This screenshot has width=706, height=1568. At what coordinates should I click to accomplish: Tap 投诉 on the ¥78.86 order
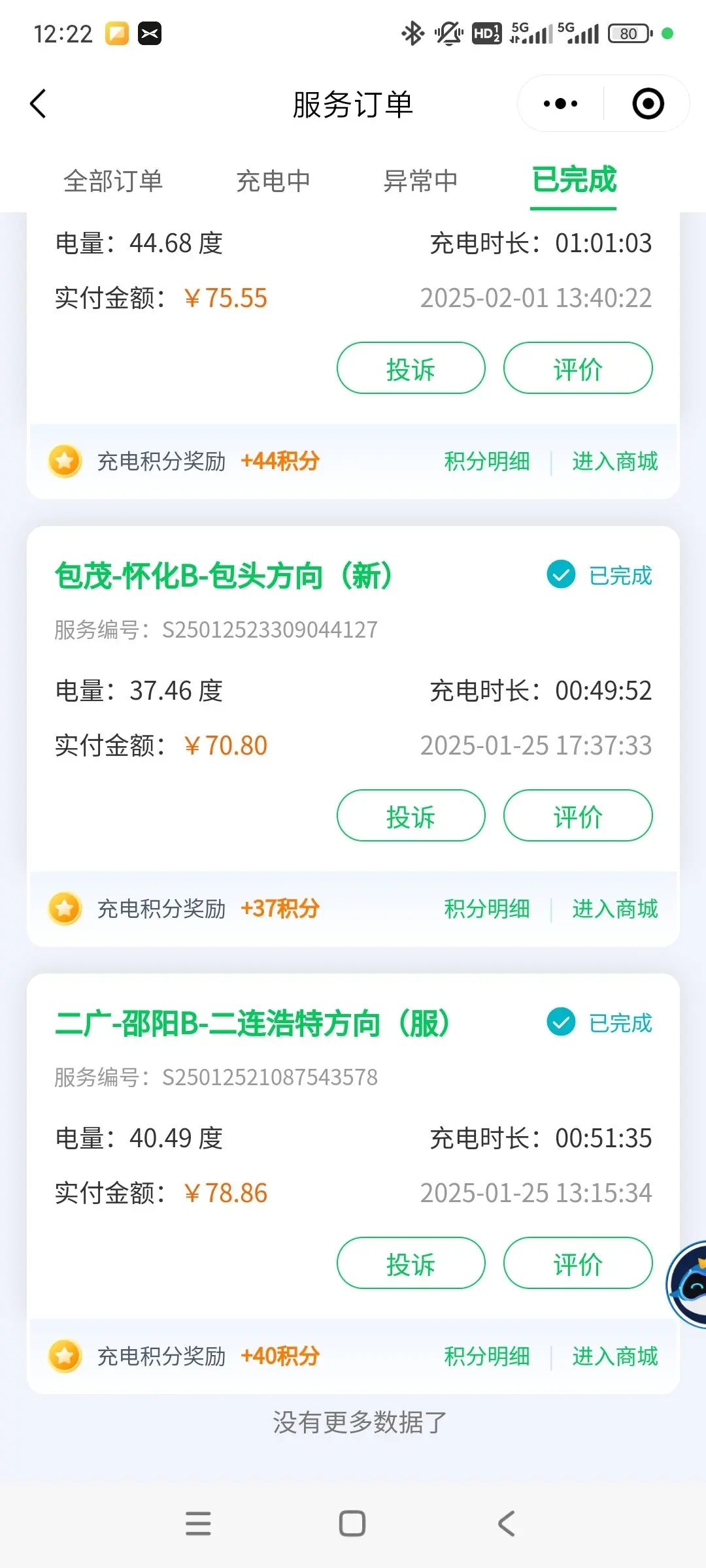pyautogui.click(x=411, y=1263)
